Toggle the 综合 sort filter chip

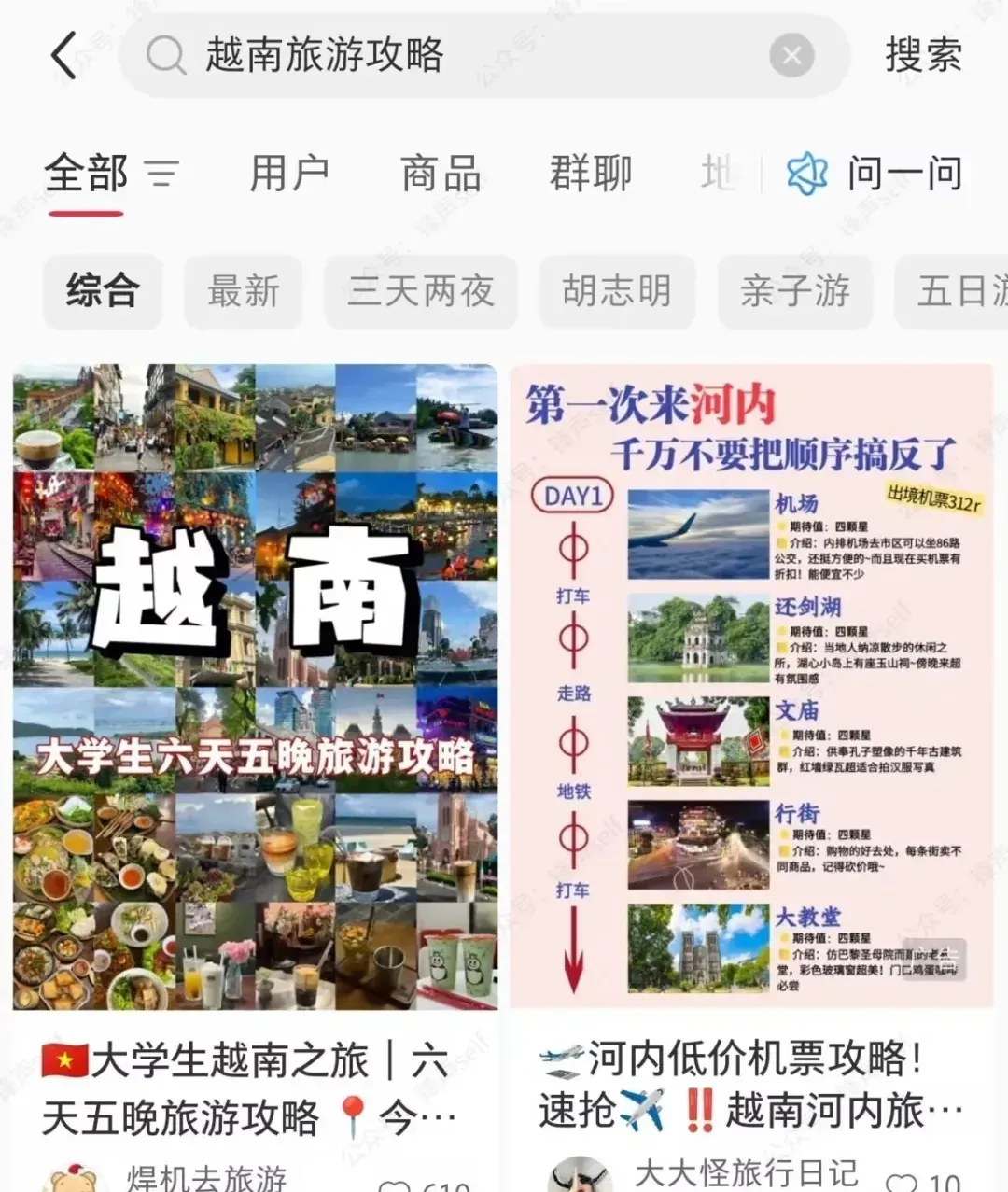[x=102, y=292]
